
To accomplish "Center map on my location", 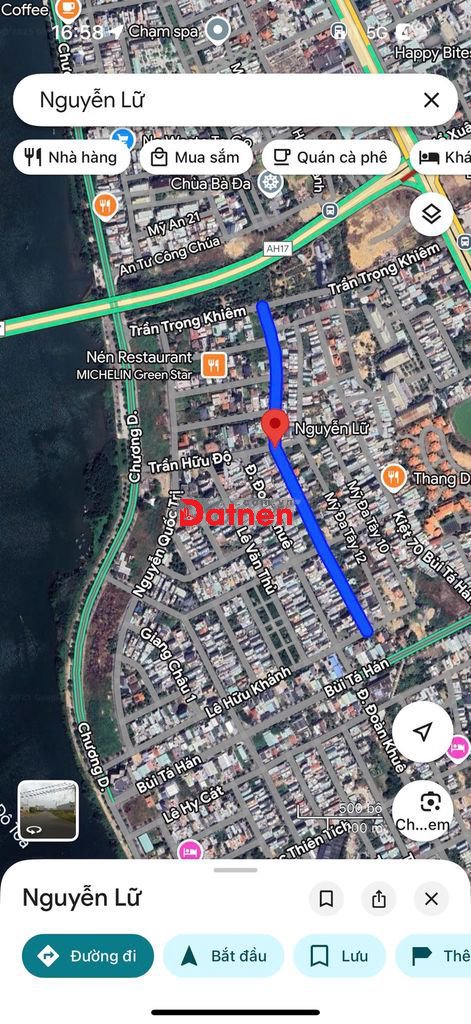I will point(423,731).
